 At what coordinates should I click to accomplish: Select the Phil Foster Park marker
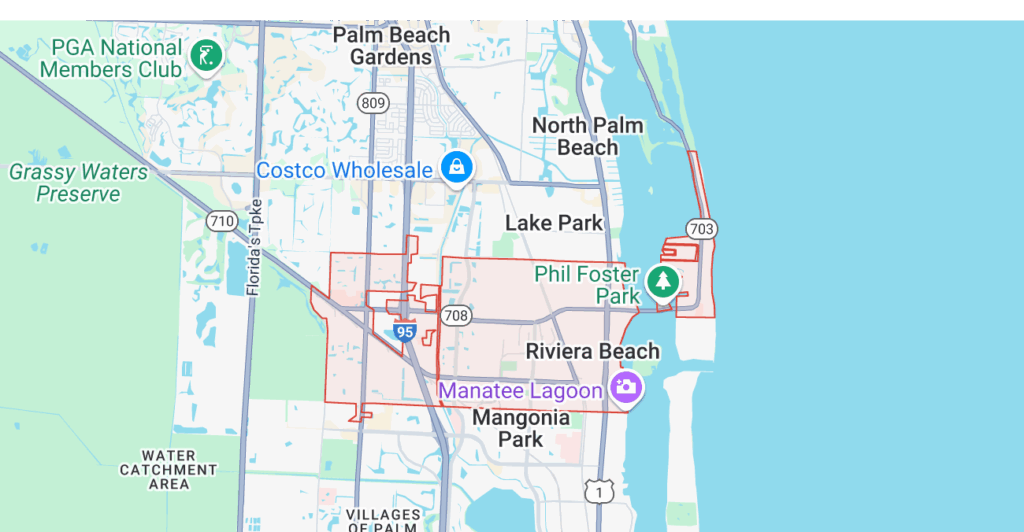(662, 282)
